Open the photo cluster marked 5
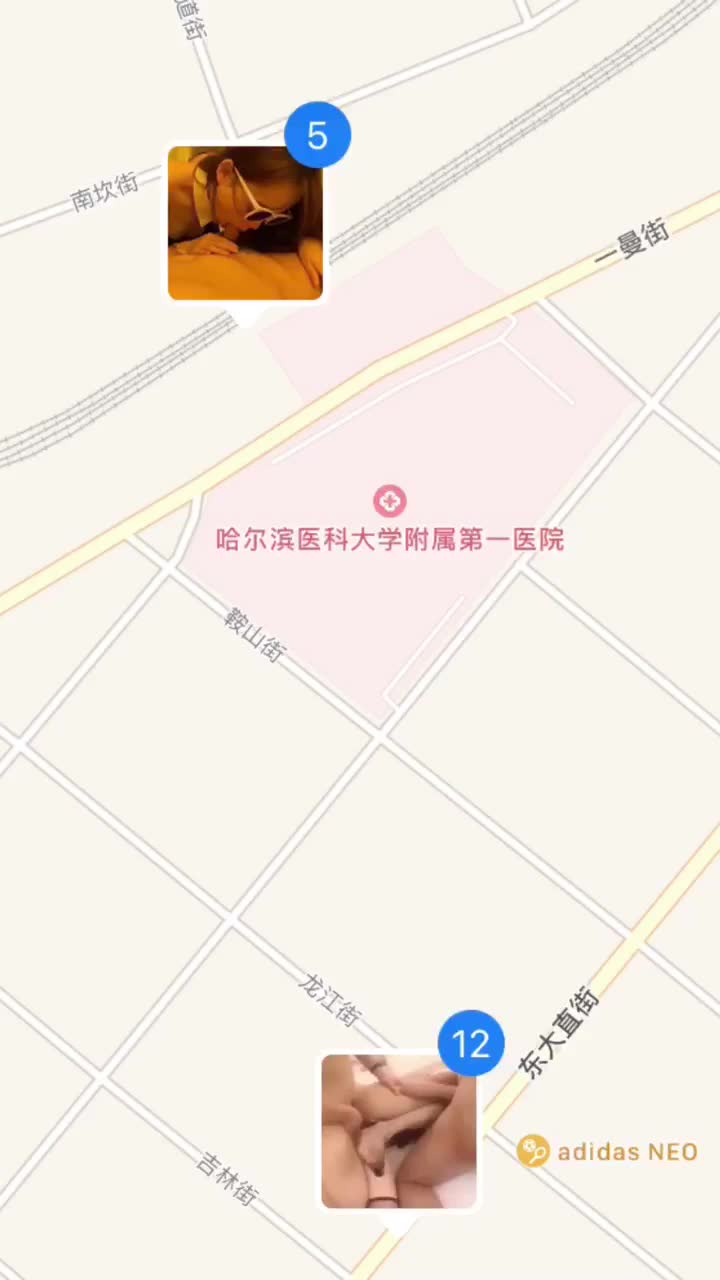The width and height of the screenshot is (720, 1280). point(245,223)
